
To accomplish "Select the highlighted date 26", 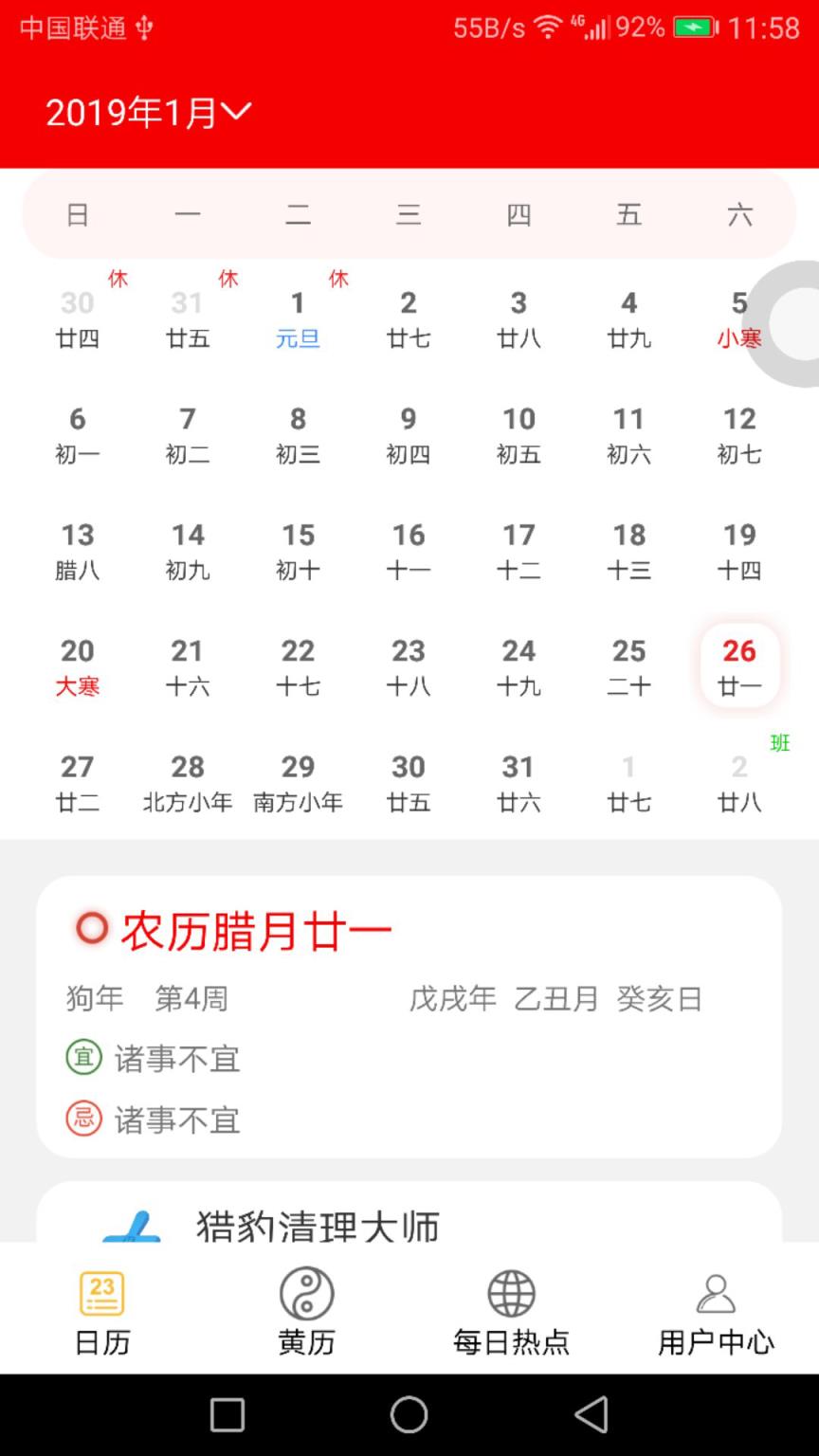I will click(x=739, y=664).
